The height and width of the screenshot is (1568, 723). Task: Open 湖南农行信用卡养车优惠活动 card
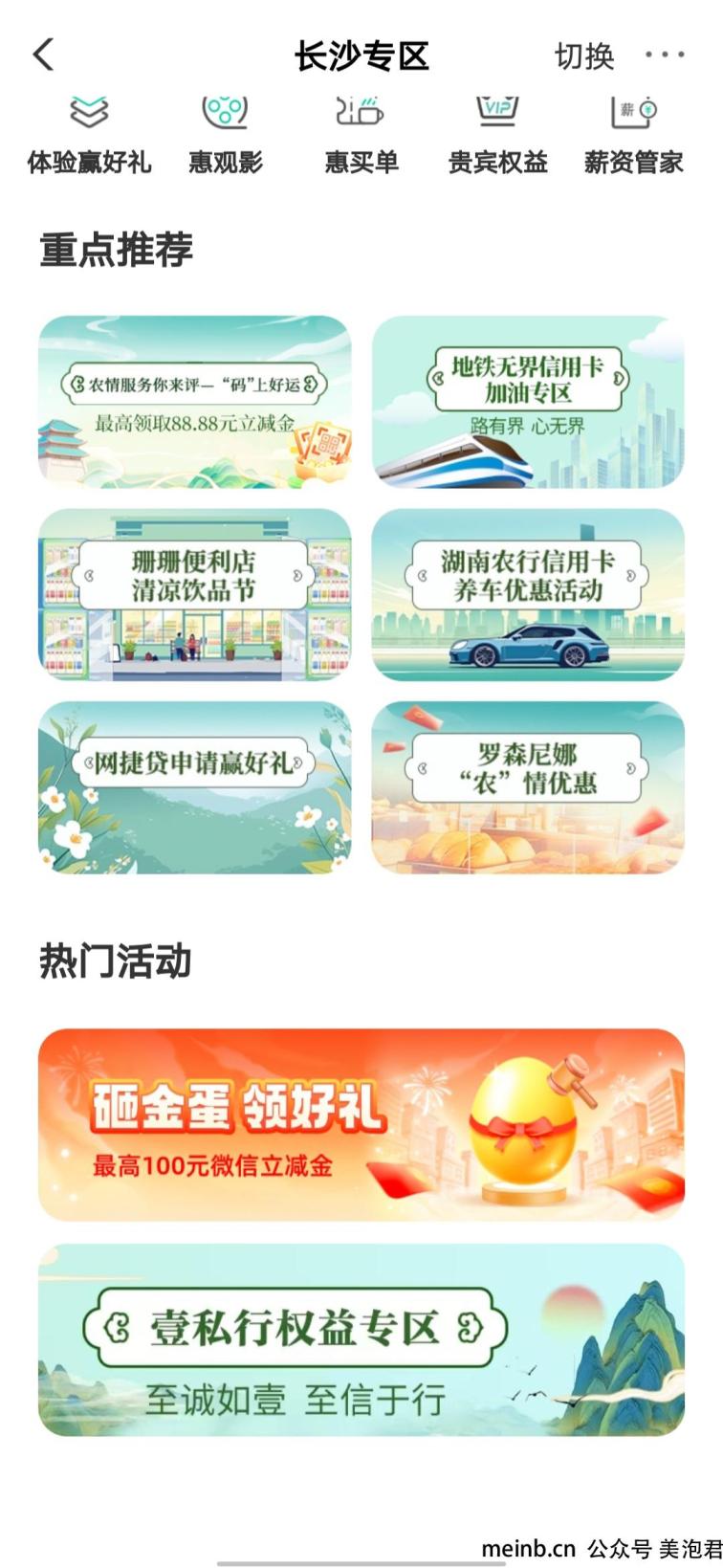[528, 594]
